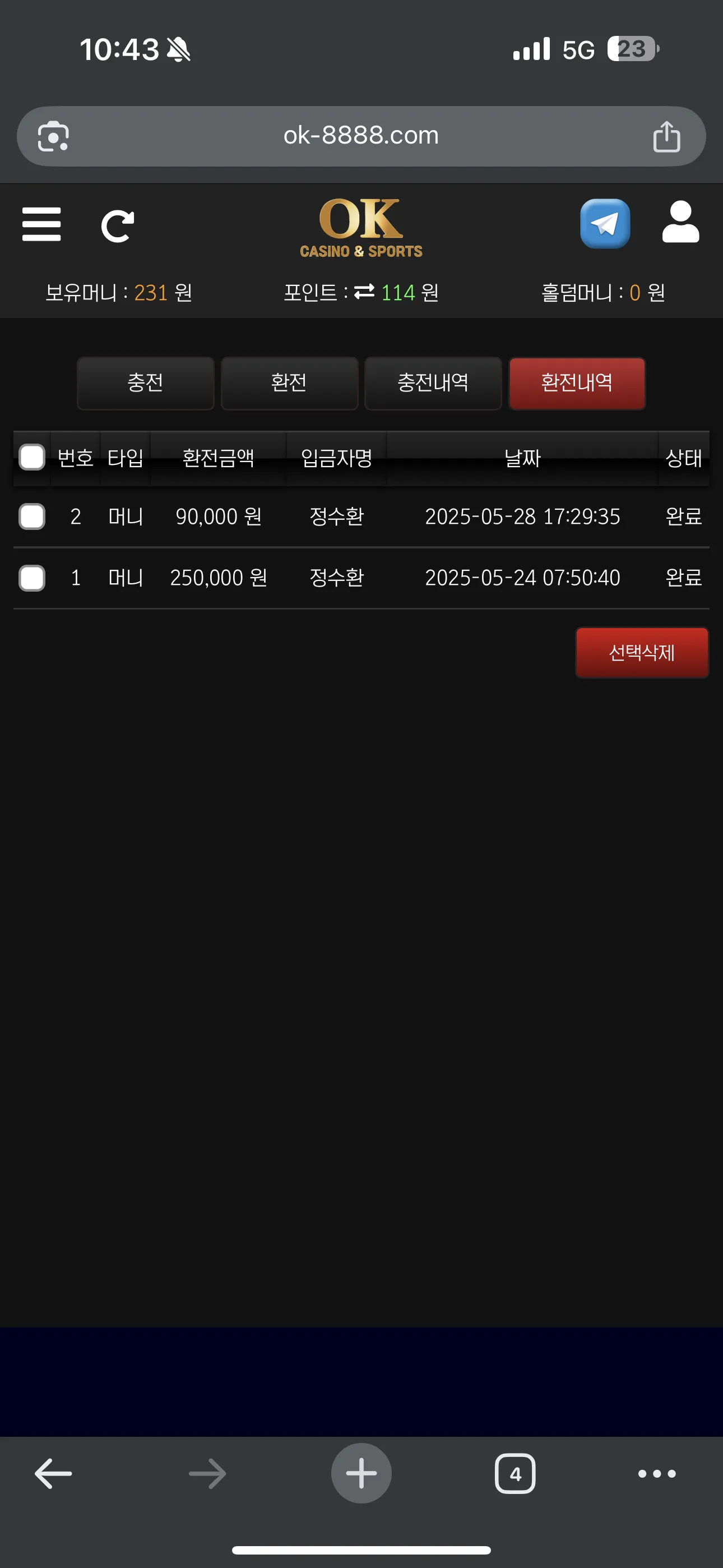The width and height of the screenshot is (723, 1568).
Task: Tap the 선택삭제 button
Action: tap(642, 653)
